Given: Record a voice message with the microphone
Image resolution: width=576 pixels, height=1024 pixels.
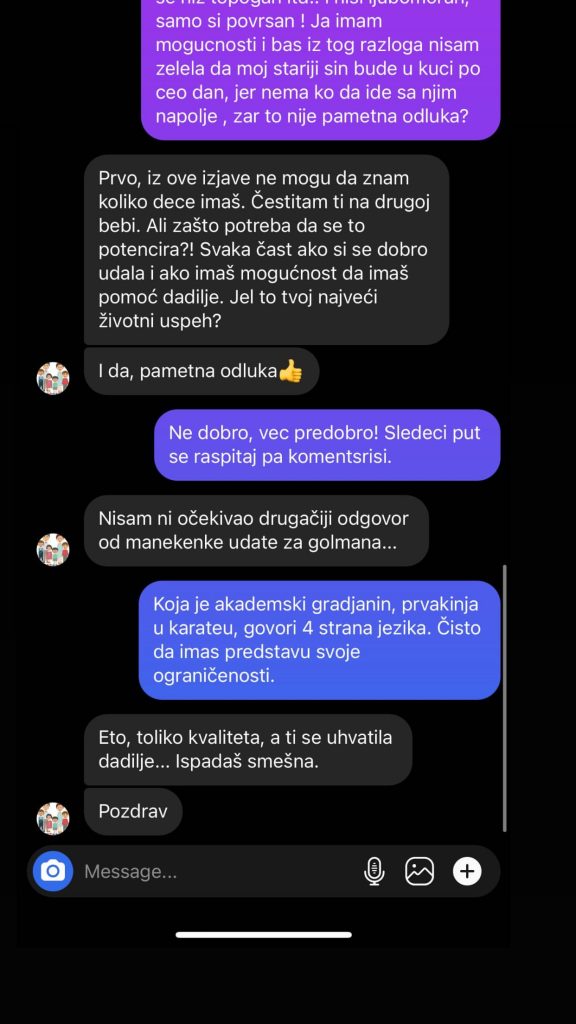Looking at the screenshot, I should 374,871.
